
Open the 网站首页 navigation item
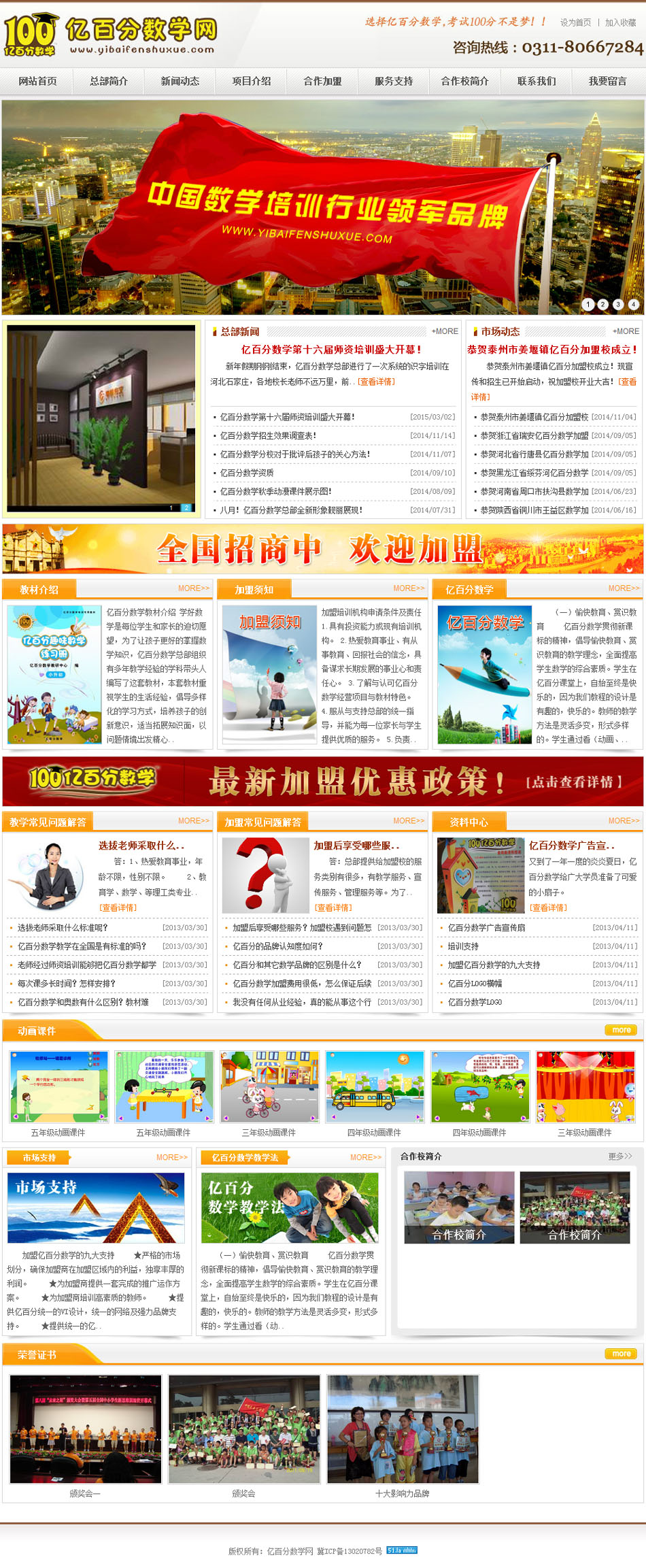[37, 81]
